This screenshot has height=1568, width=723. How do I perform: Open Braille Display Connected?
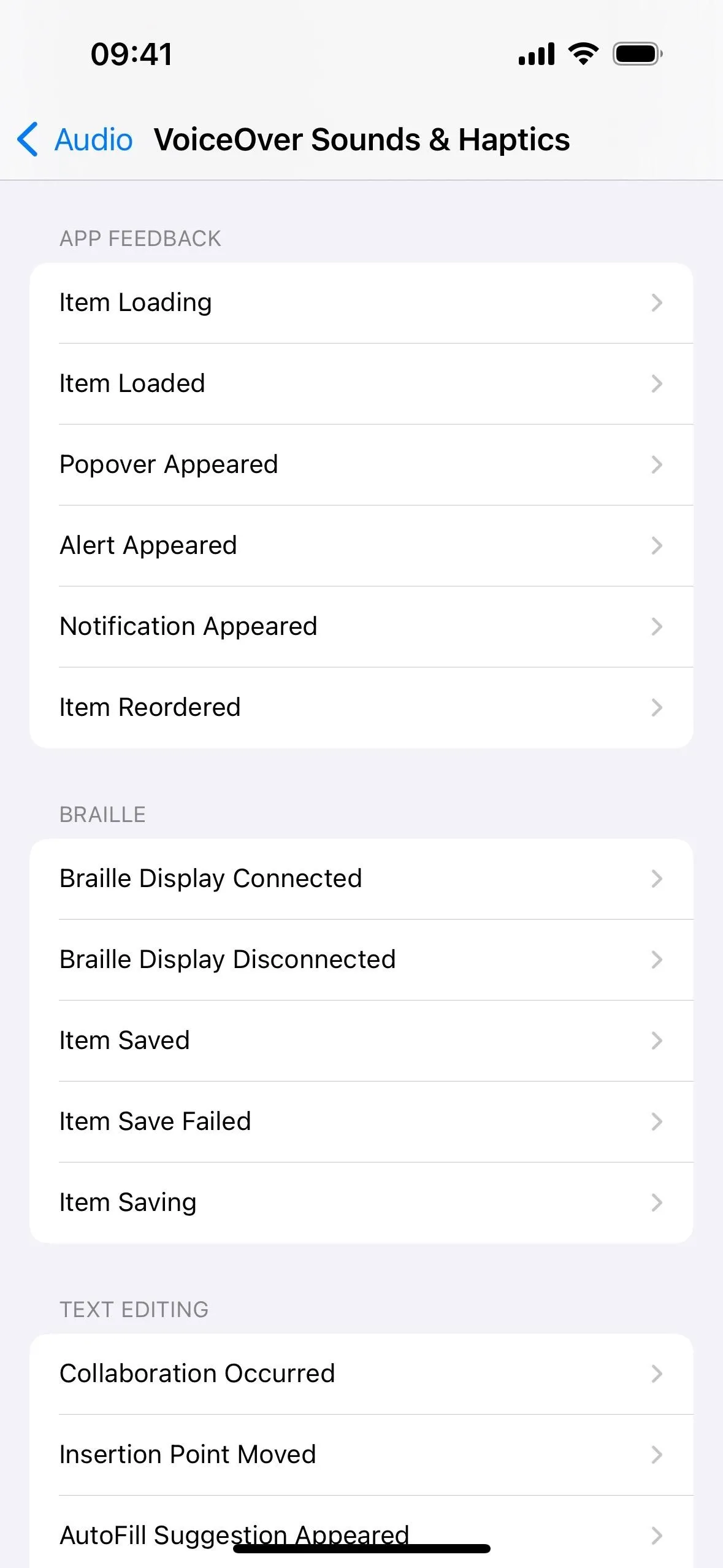pyautogui.click(x=361, y=879)
